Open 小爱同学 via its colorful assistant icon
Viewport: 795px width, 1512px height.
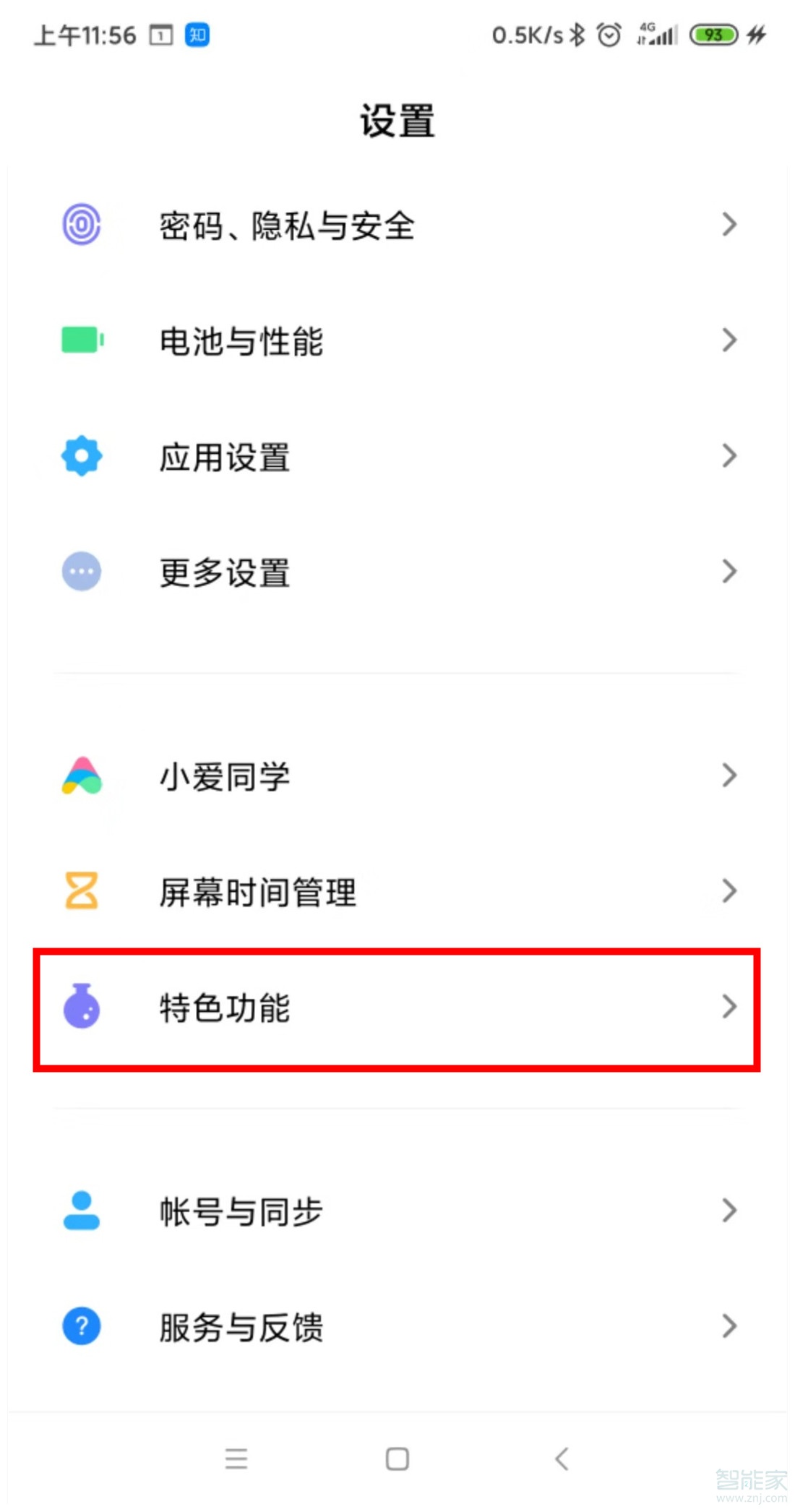(x=81, y=776)
